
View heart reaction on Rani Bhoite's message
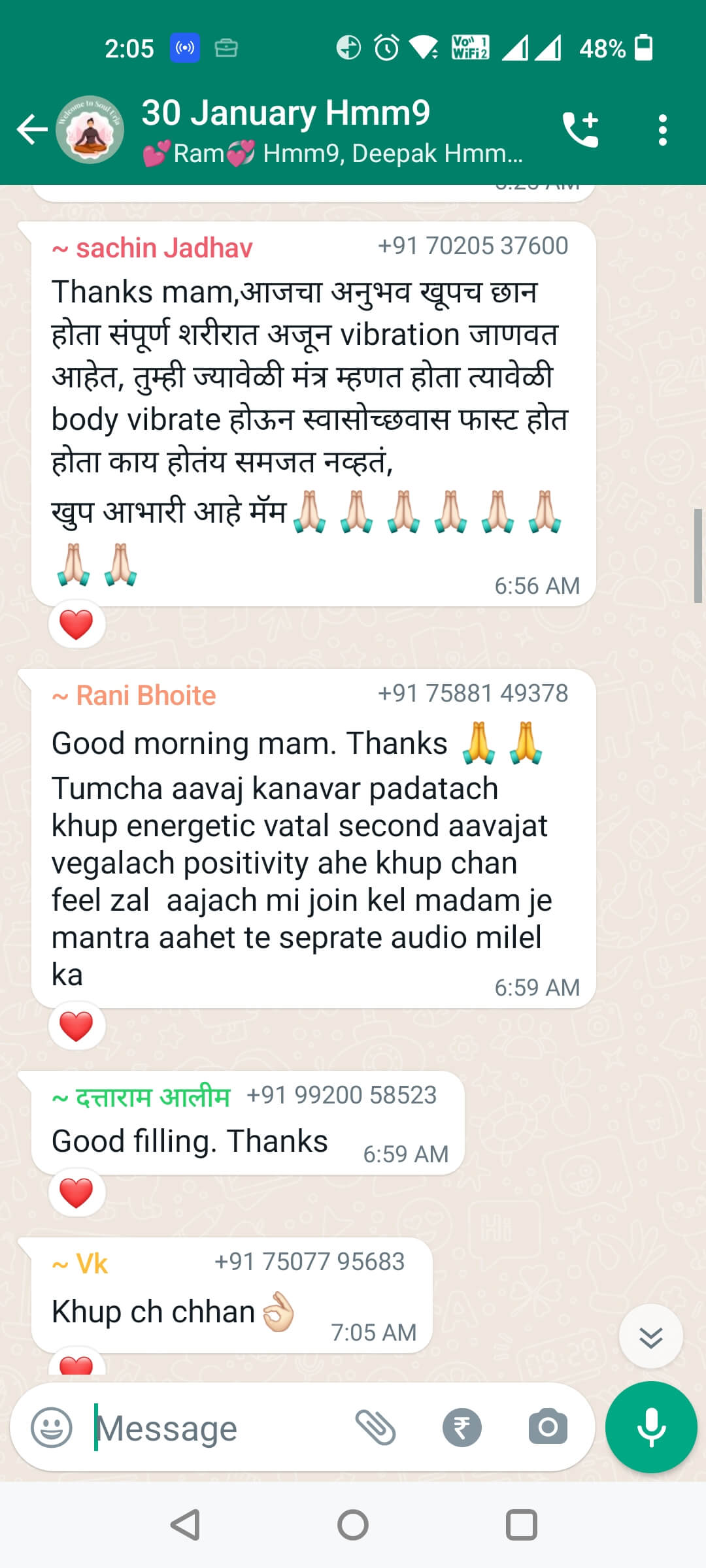pyautogui.click(x=76, y=1026)
